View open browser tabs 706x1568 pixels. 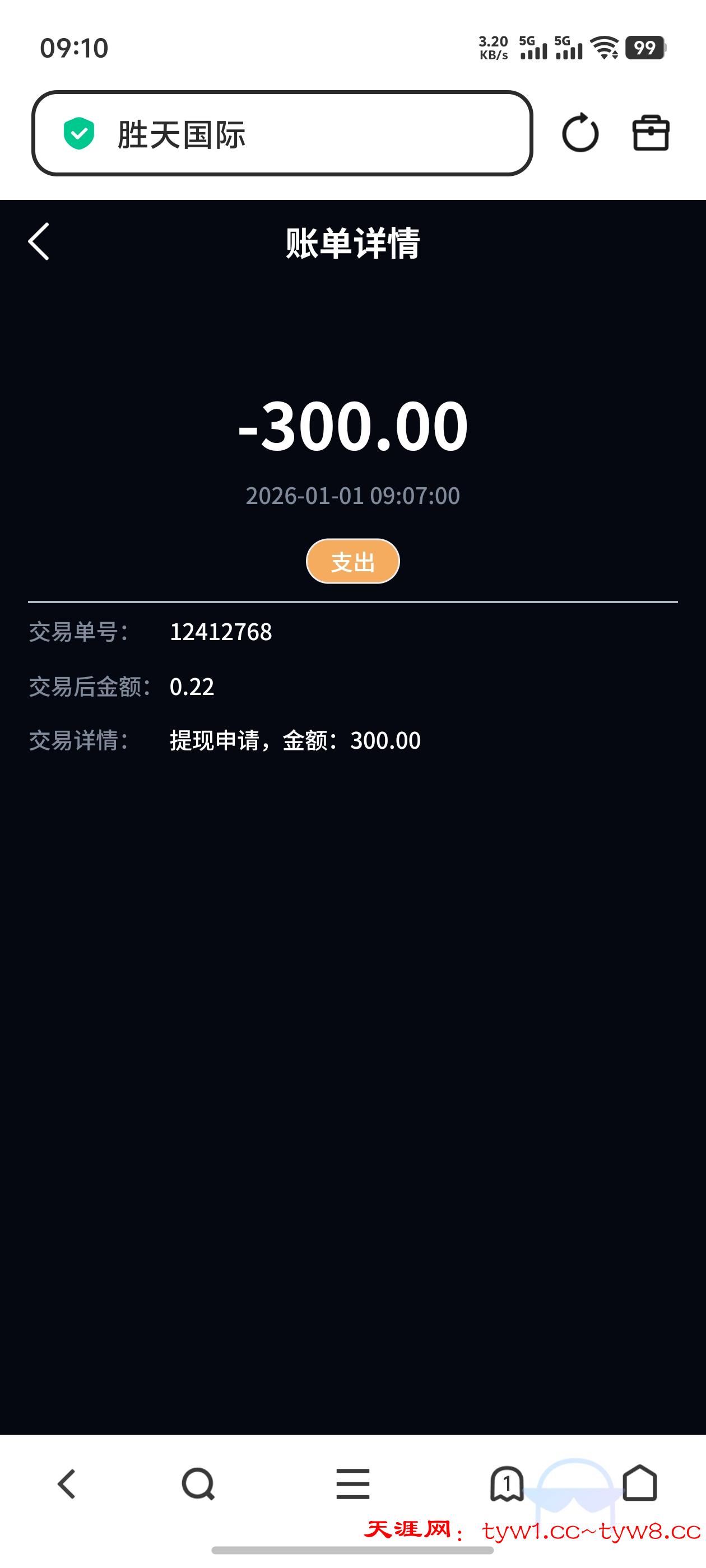point(507,1483)
